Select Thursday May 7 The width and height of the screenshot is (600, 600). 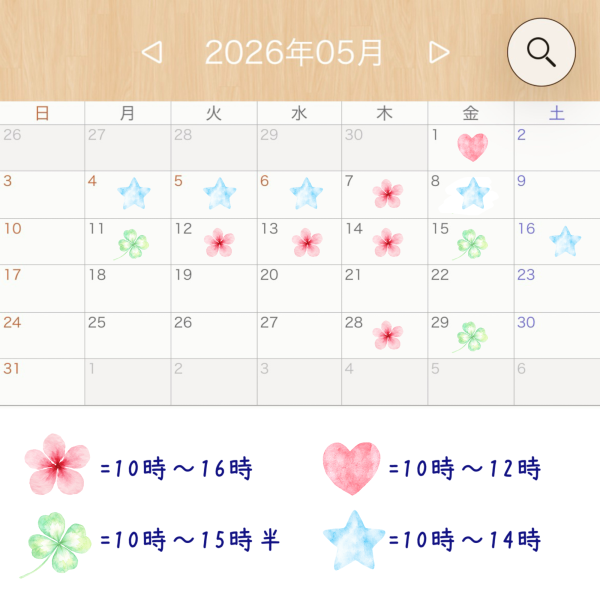click(x=385, y=194)
